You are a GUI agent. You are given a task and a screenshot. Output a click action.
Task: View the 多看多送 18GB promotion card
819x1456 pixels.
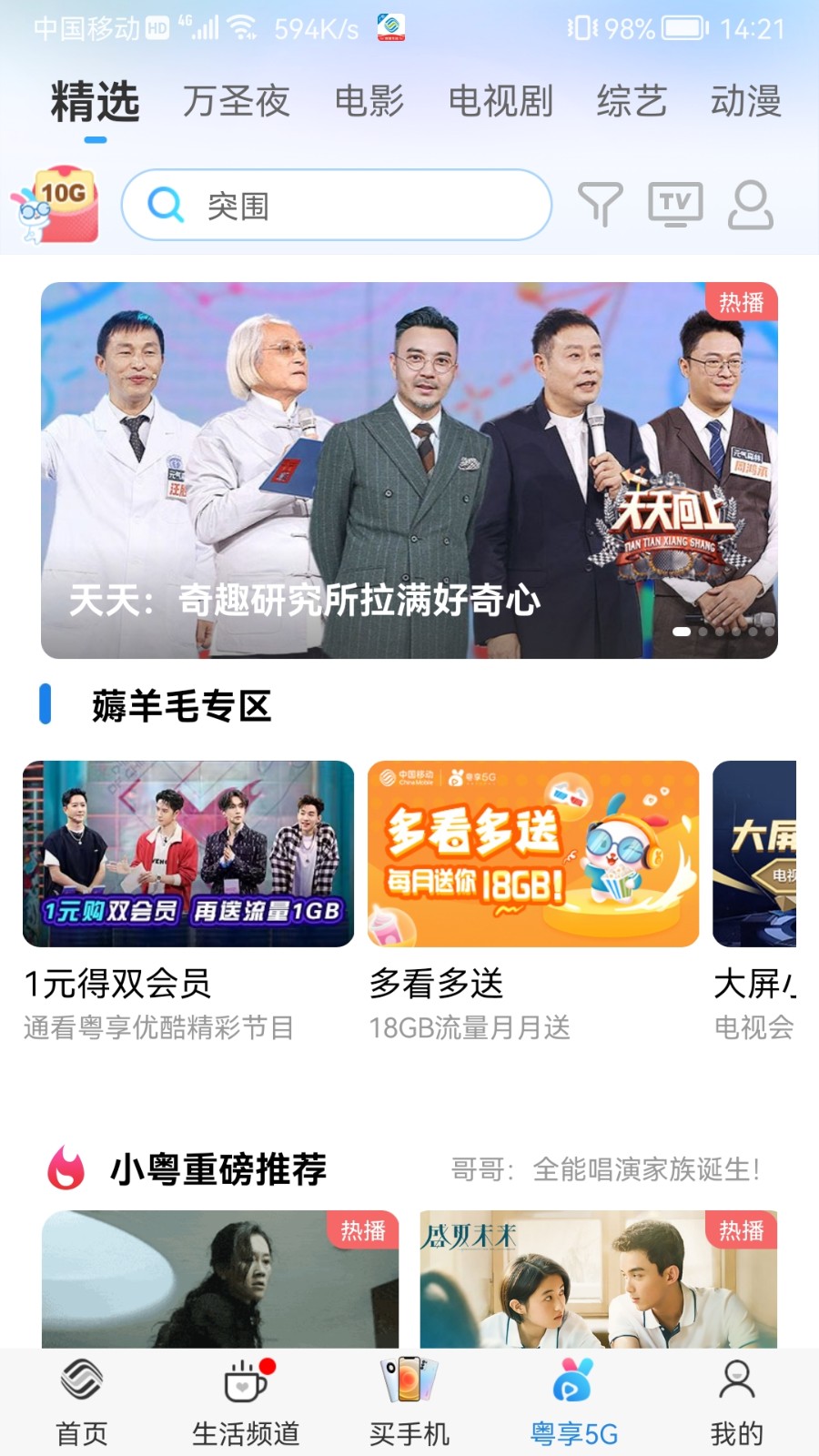click(533, 854)
